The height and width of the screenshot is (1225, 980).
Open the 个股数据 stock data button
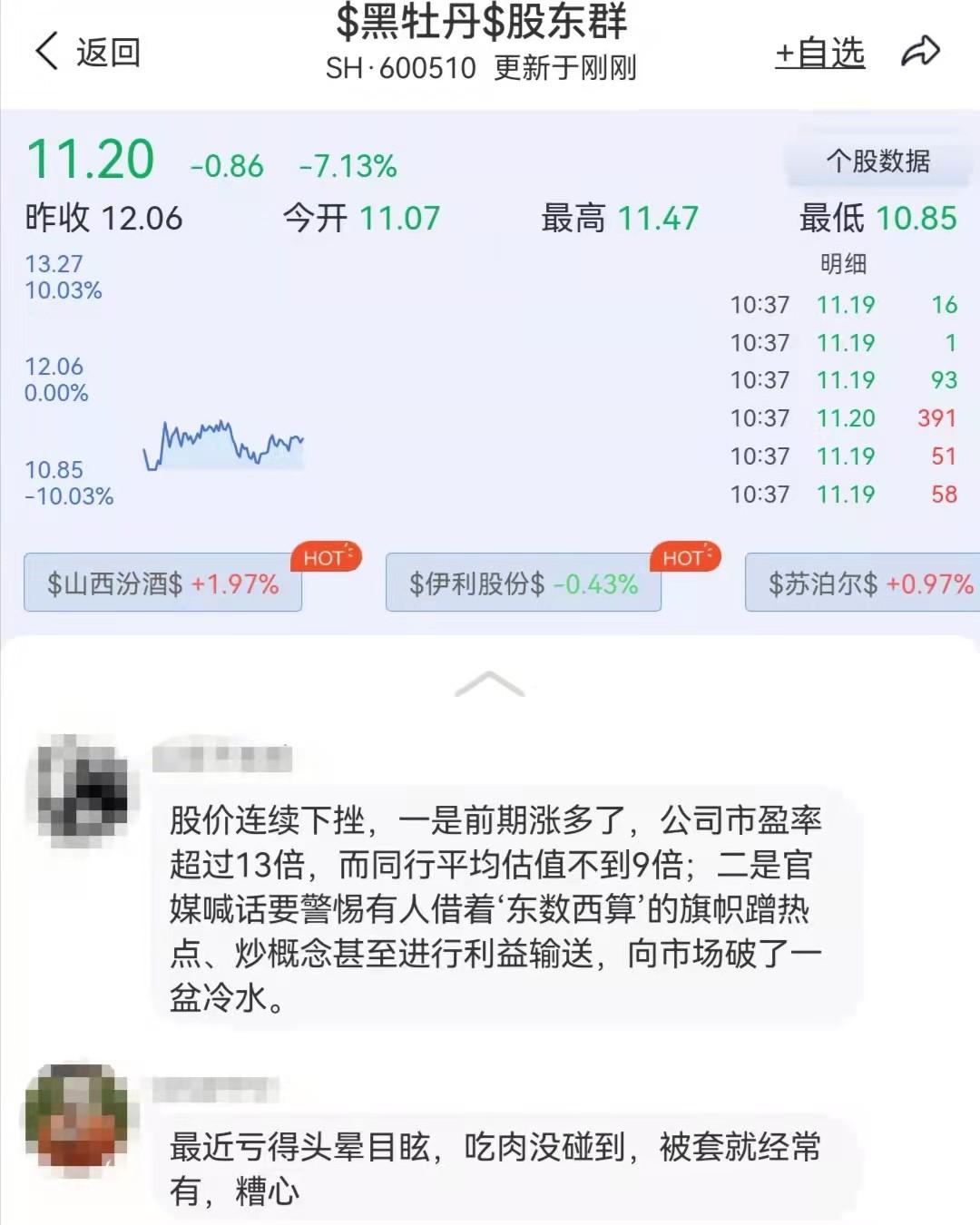tap(877, 162)
